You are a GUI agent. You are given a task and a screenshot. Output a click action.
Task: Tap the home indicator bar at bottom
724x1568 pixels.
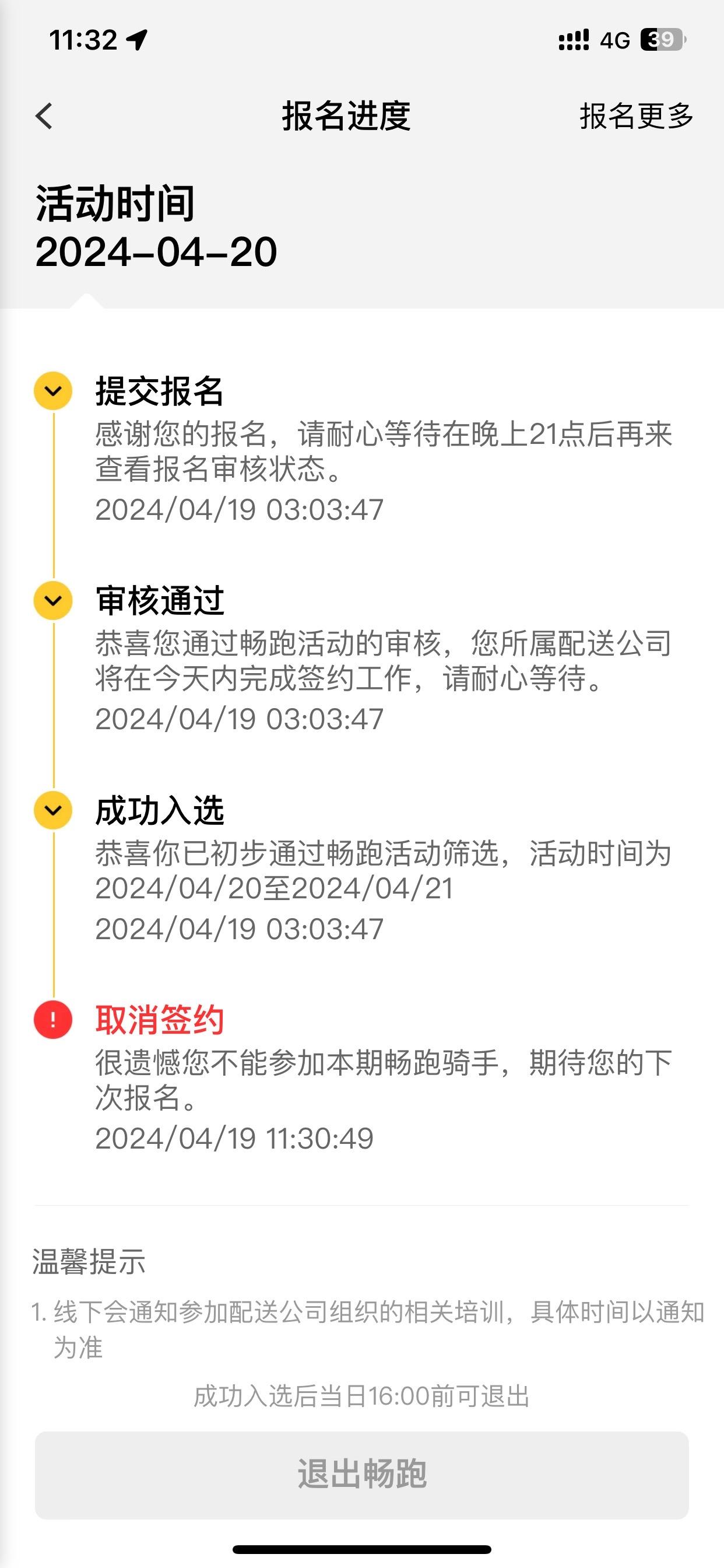[361, 1549]
